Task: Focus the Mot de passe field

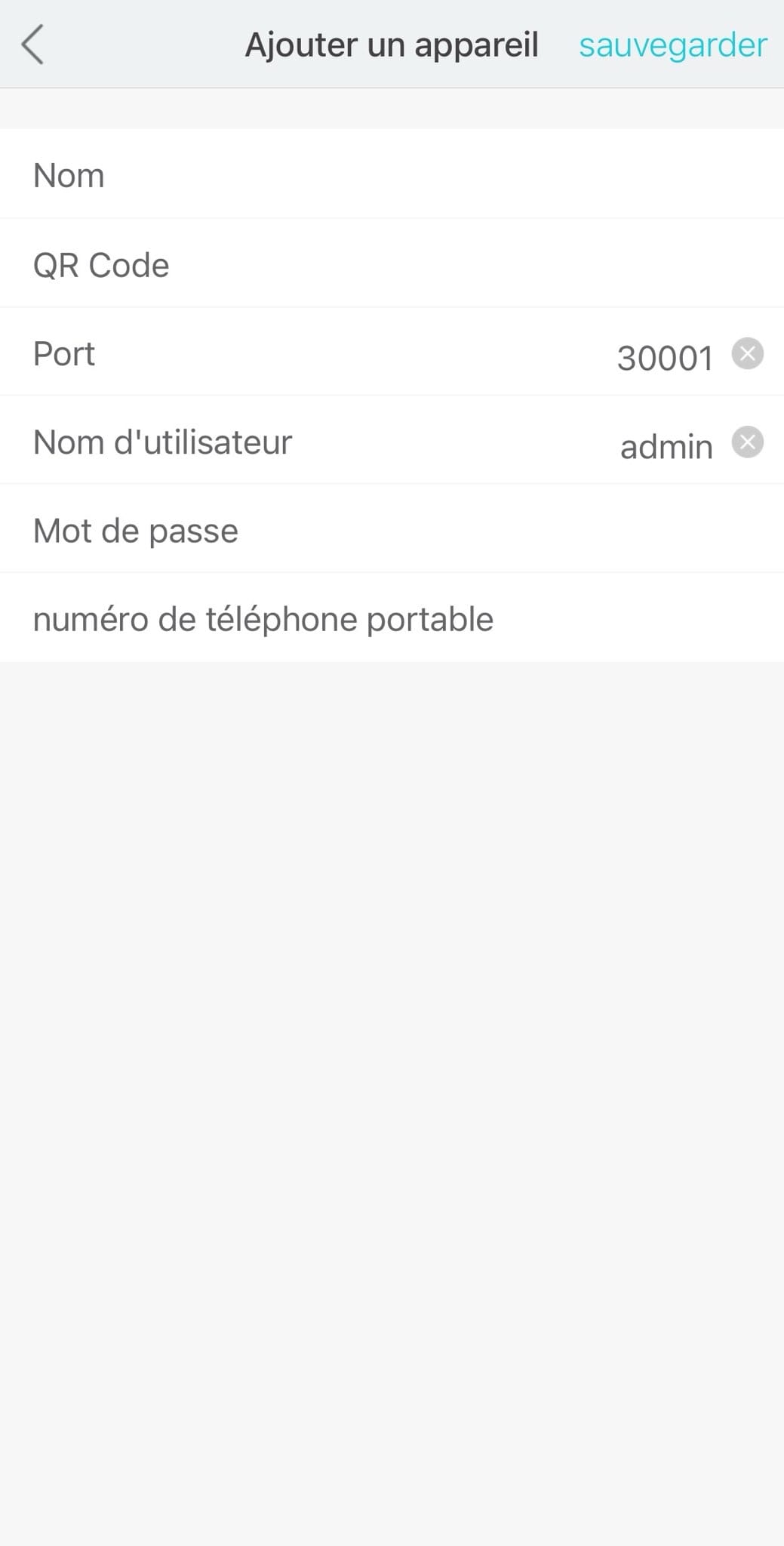Action: pos(392,528)
